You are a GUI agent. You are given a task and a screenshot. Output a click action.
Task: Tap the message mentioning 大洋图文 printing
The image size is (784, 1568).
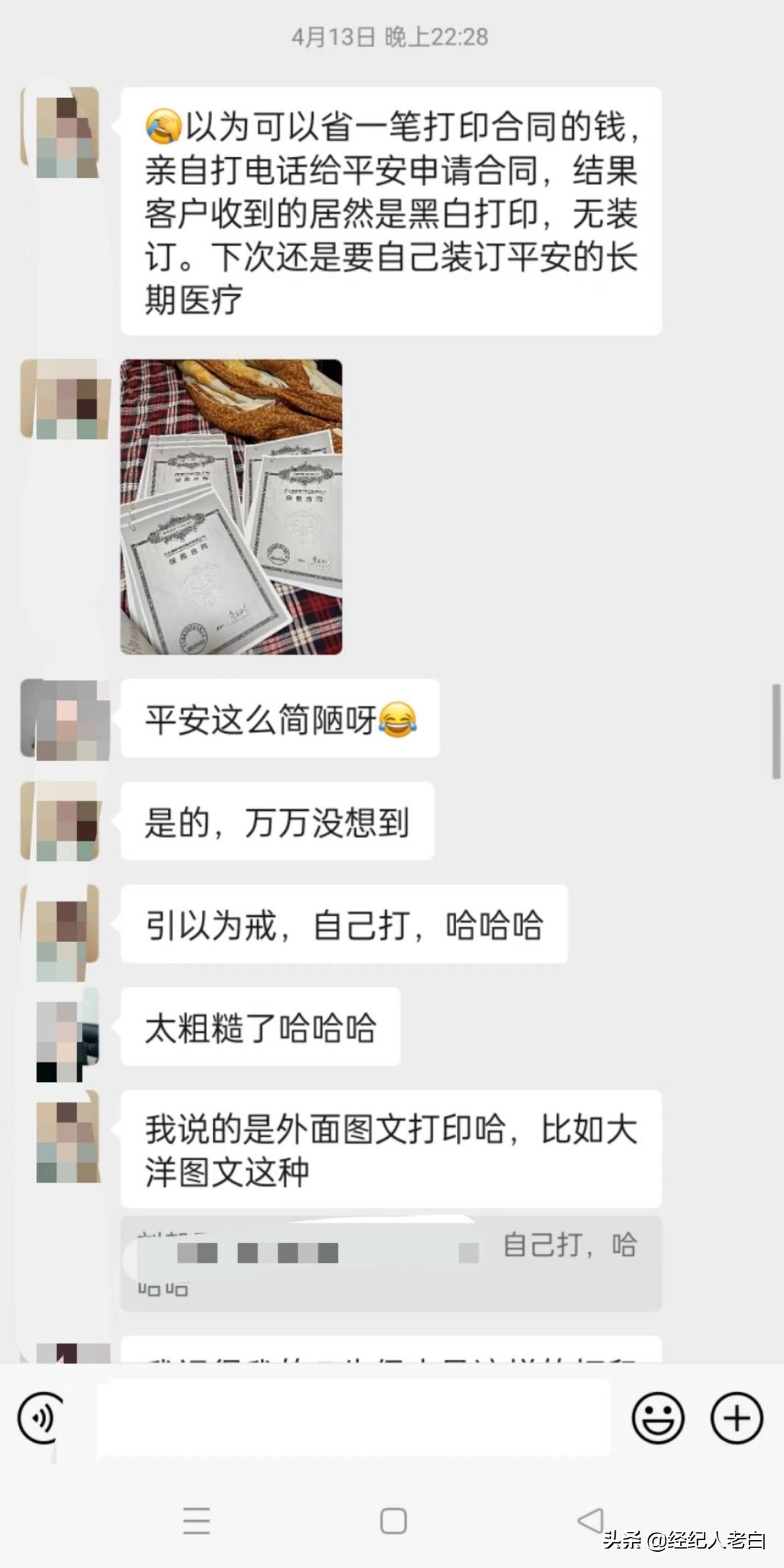coord(391,1149)
